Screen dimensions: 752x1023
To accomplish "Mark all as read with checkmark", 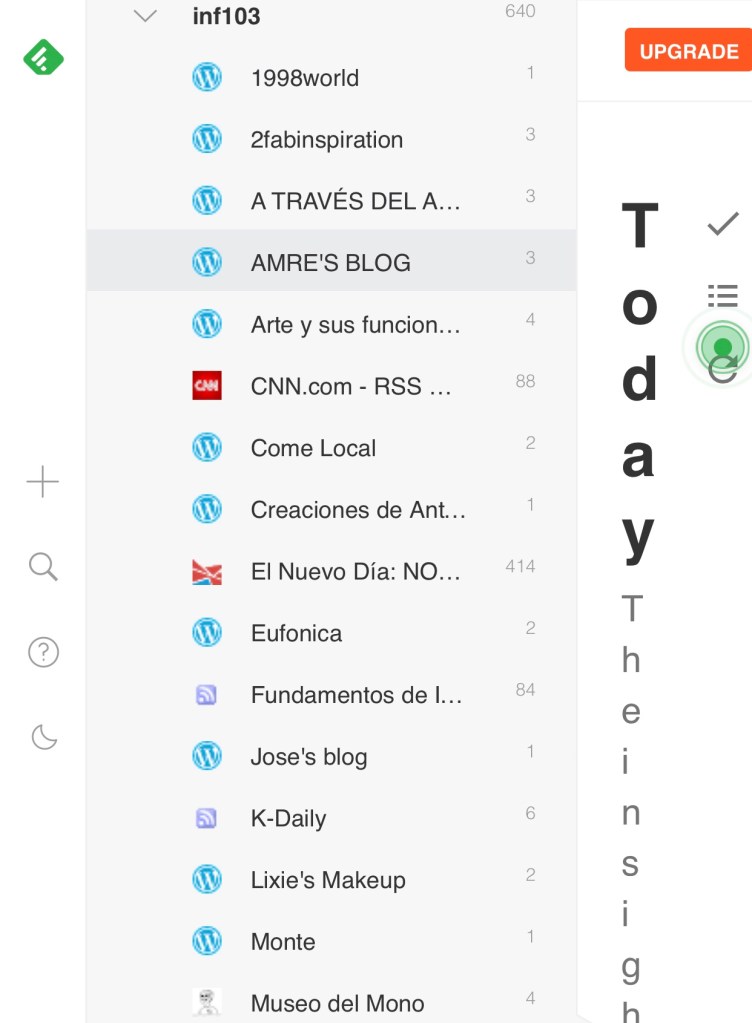I will coord(722,225).
